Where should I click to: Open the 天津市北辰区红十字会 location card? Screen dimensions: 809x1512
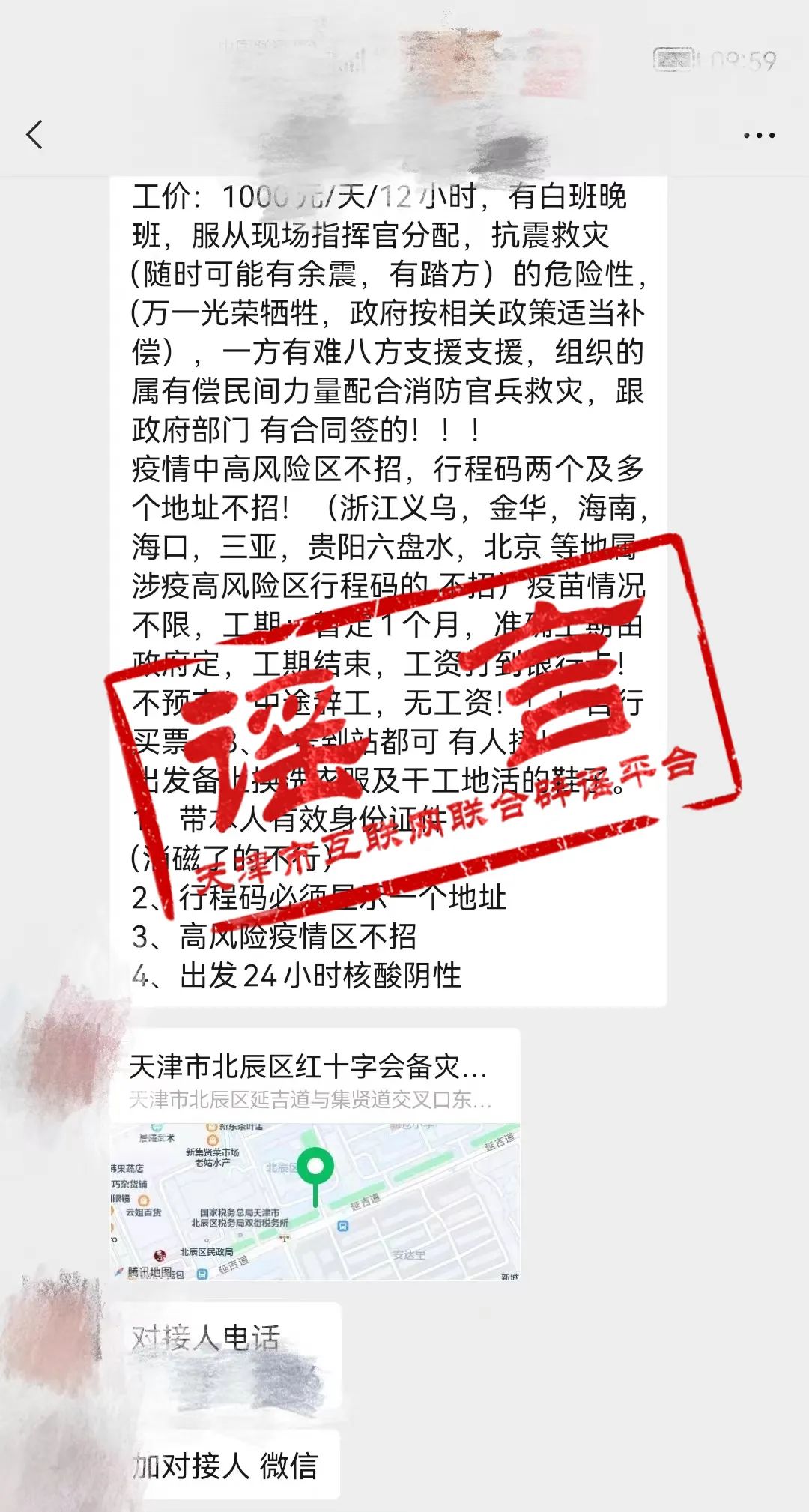[x=315, y=1154]
